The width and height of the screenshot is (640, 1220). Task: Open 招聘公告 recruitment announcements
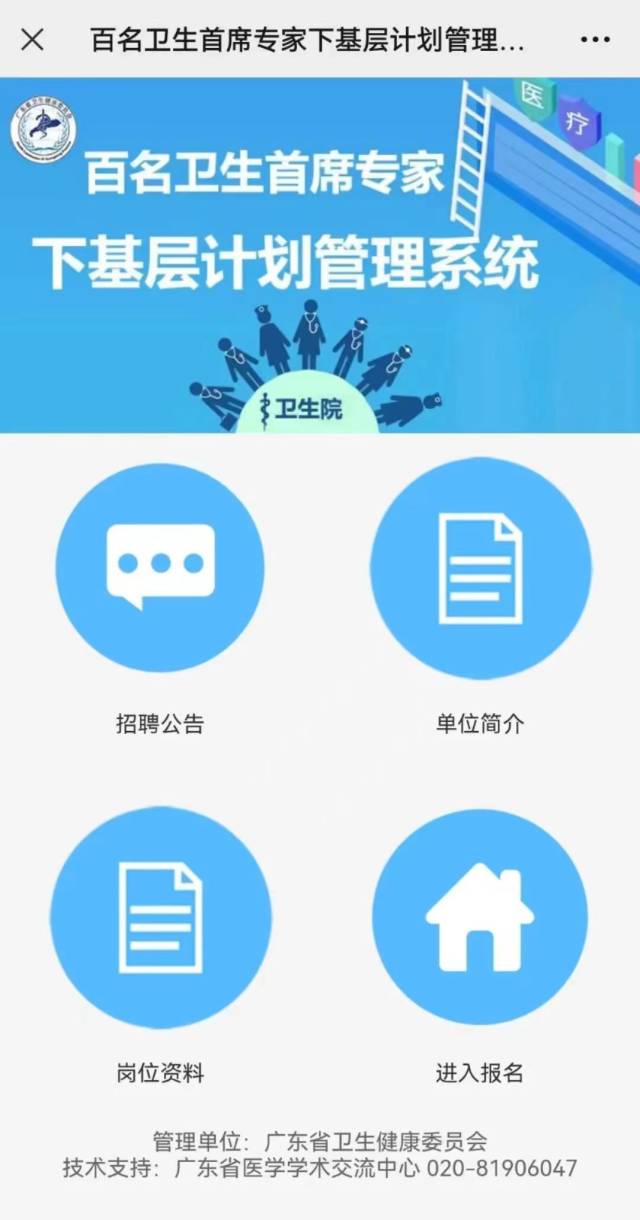point(160,567)
